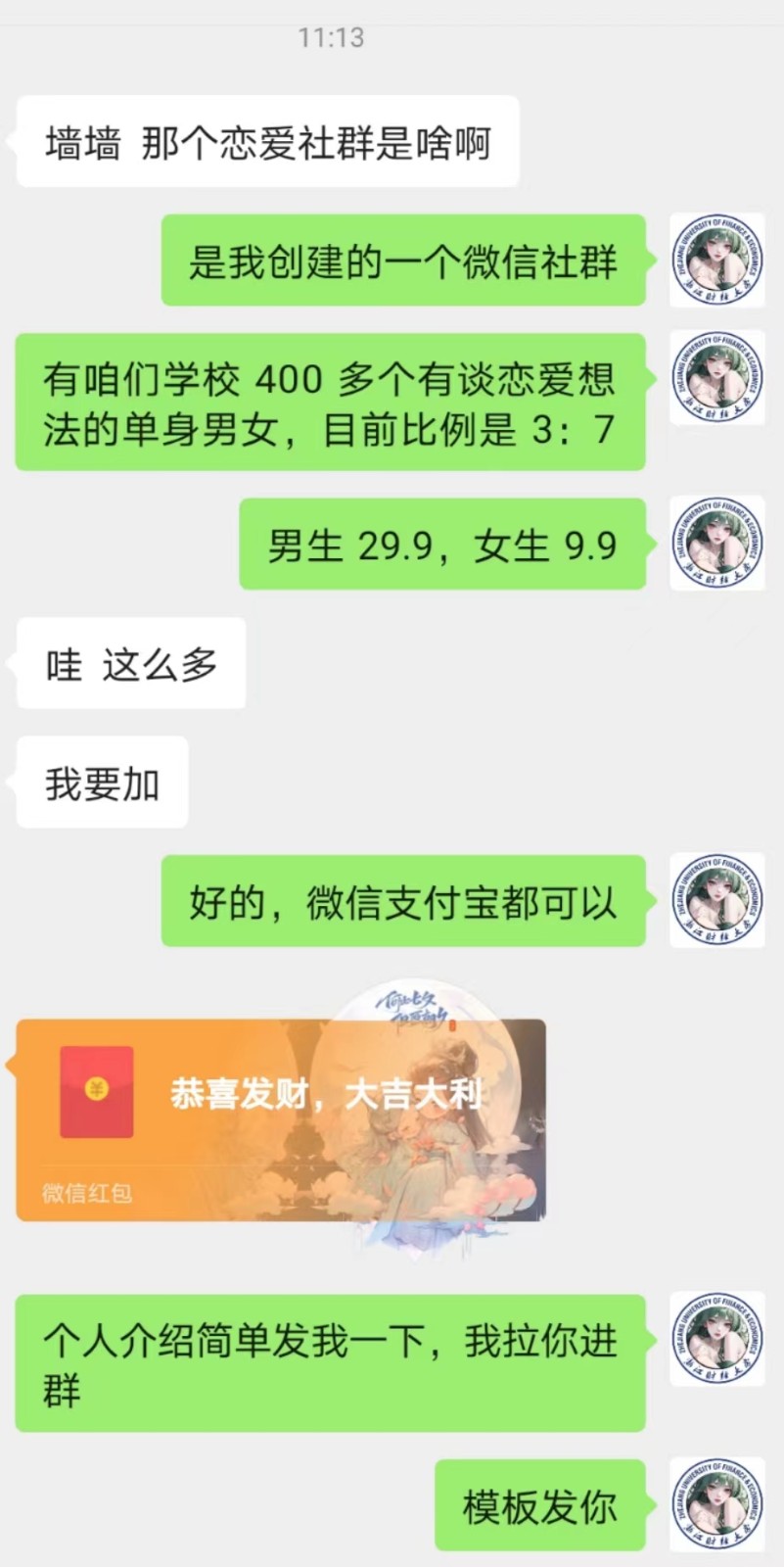Screen dimensions: 784x1567
Task: View avatar beside 是我创建的一个微信社群
Action: tap(716, 261)
